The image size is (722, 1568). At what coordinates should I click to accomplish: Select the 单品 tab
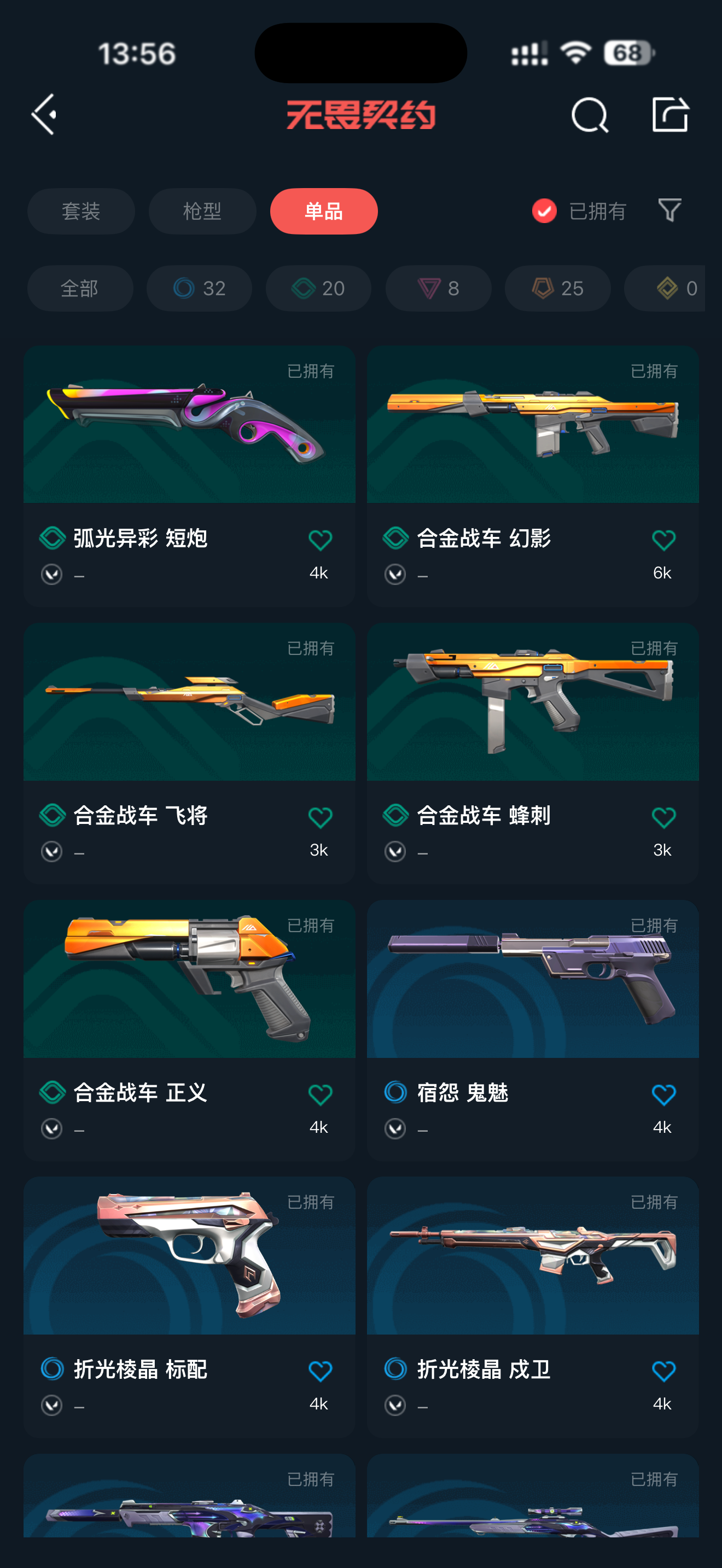pyautogui.click(x=323, y=211)
